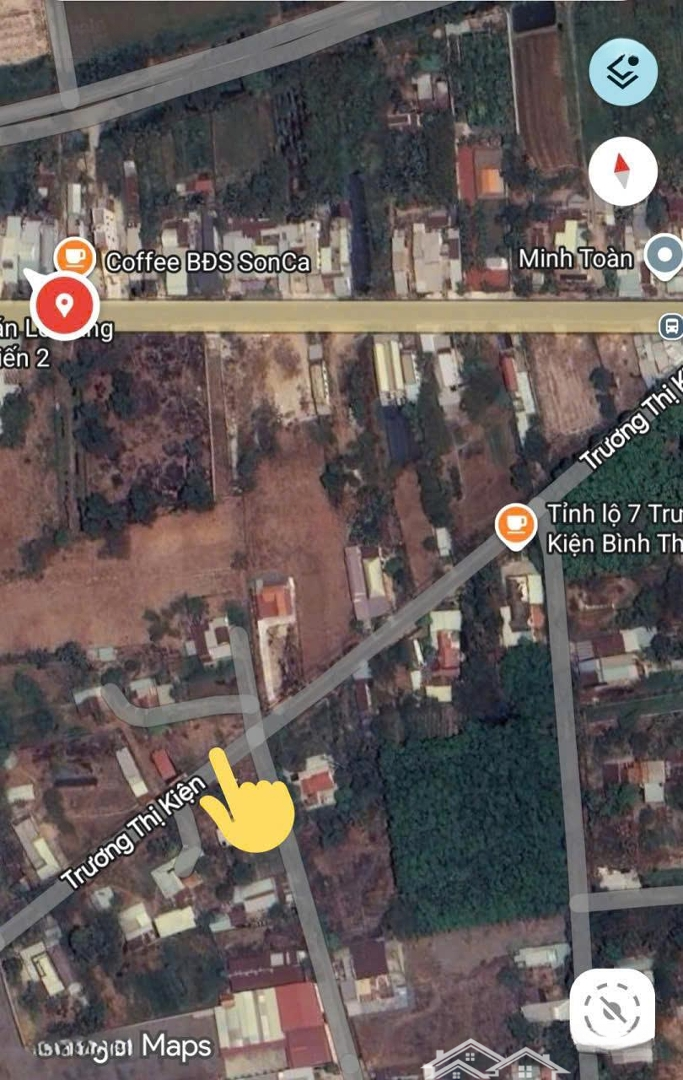Open the Coffee BĐS SonCa place marker
The height and width of the screenshot is (1080, 683).
pyautogui.click(x=75, y=258)
